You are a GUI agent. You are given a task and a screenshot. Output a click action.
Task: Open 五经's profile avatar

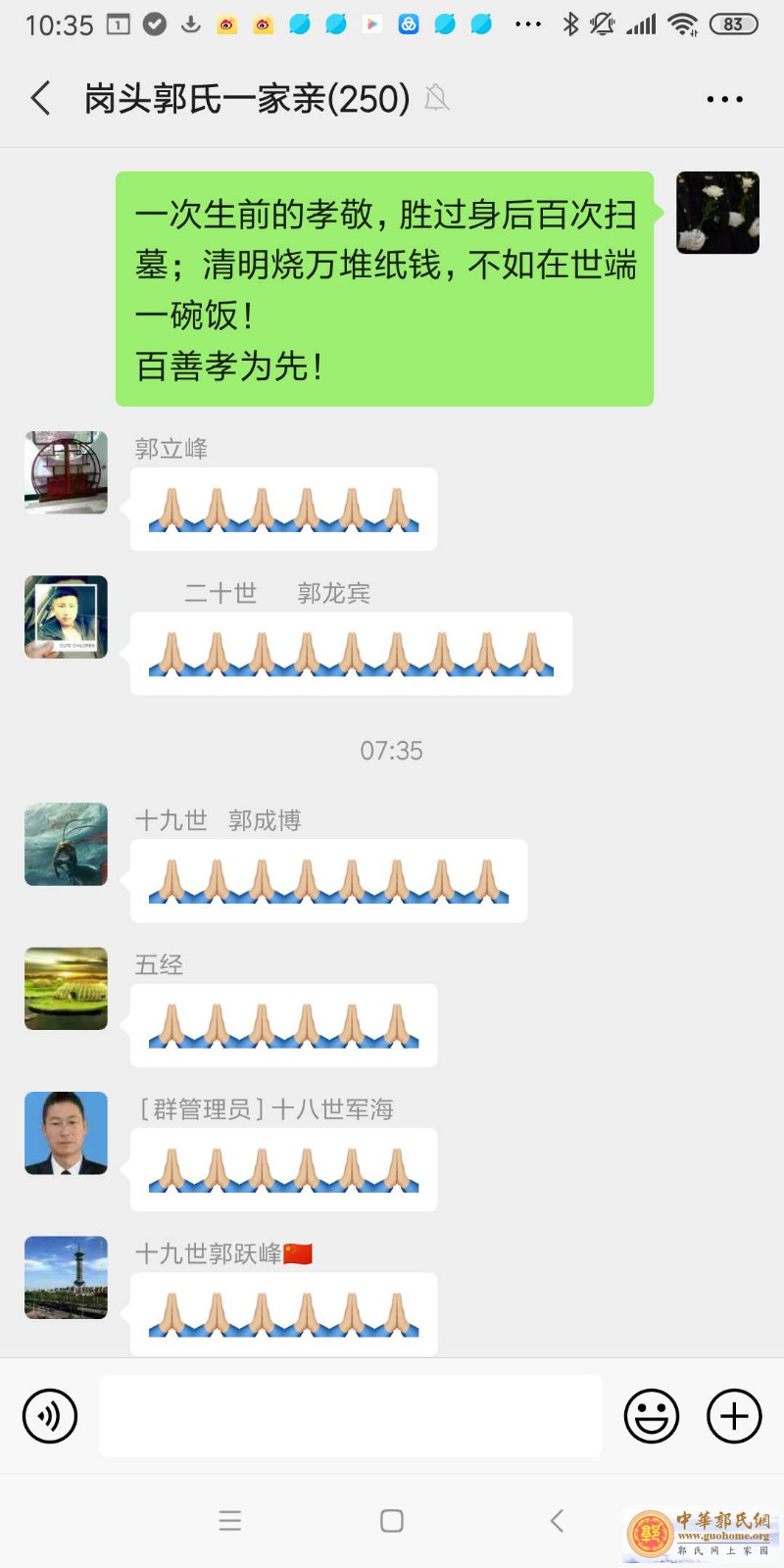66,988
